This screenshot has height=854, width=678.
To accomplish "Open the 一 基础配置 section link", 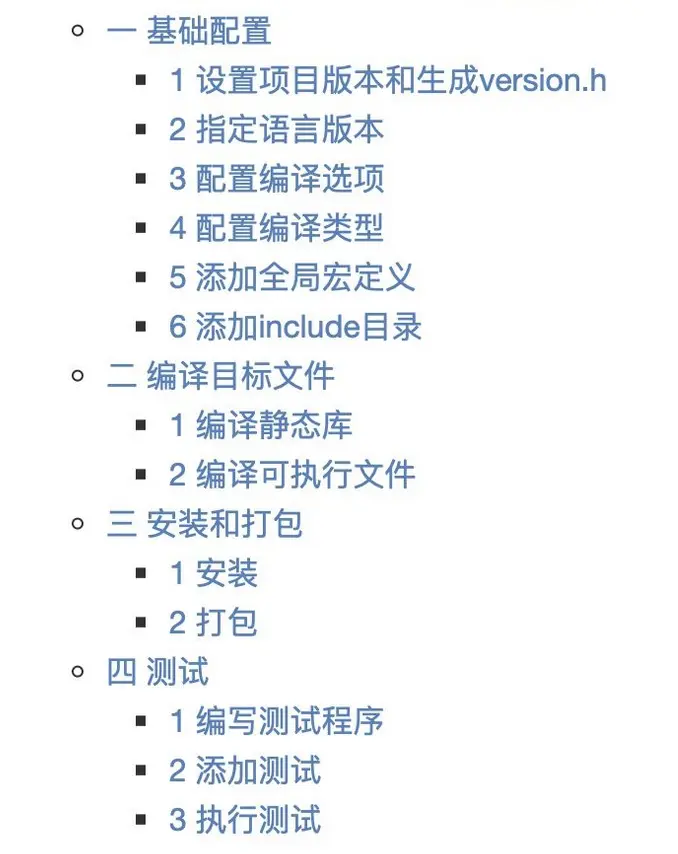I will (x=189, y=31).
